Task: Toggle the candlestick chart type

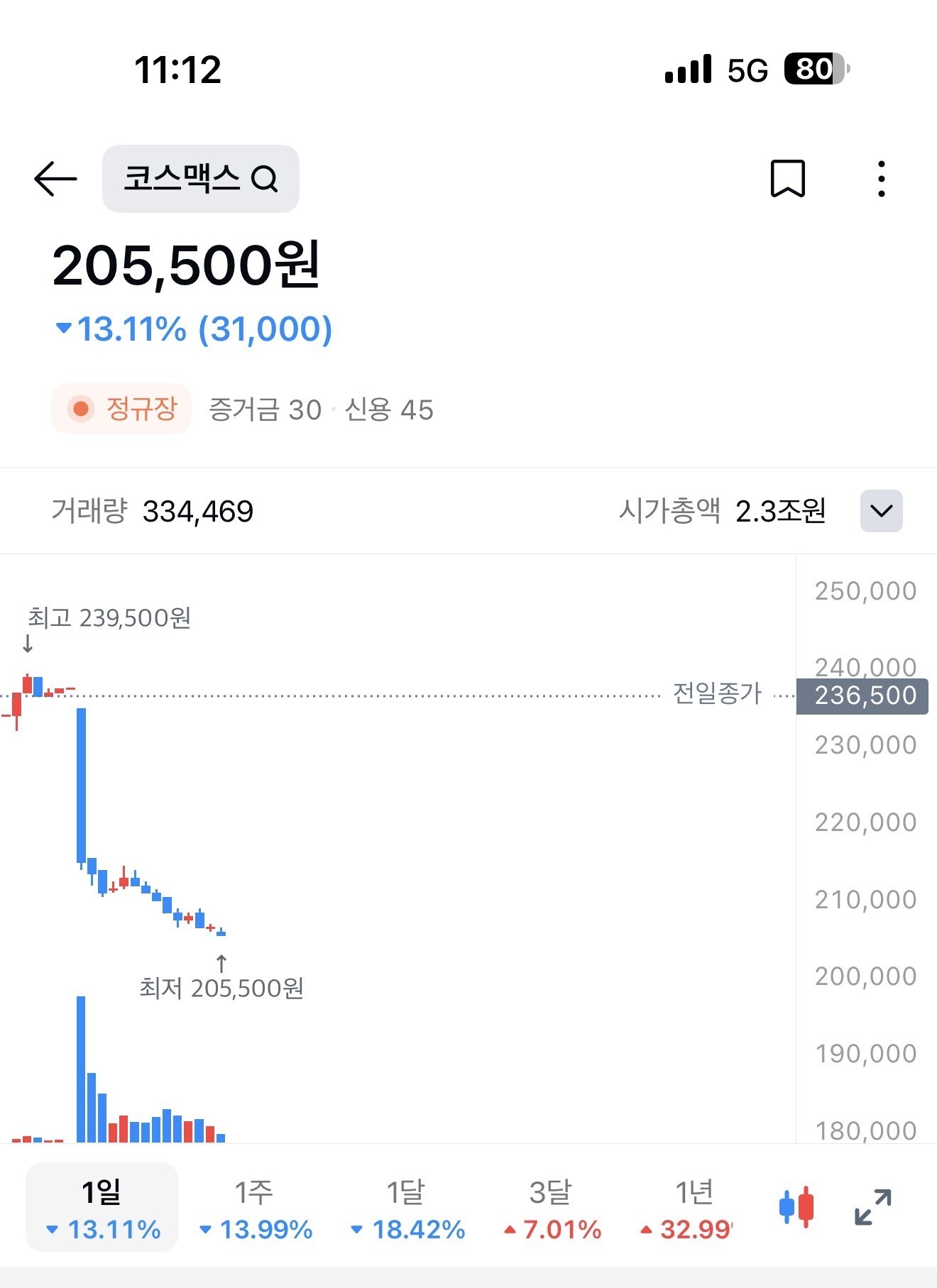Action: [x=796, y=1206]
